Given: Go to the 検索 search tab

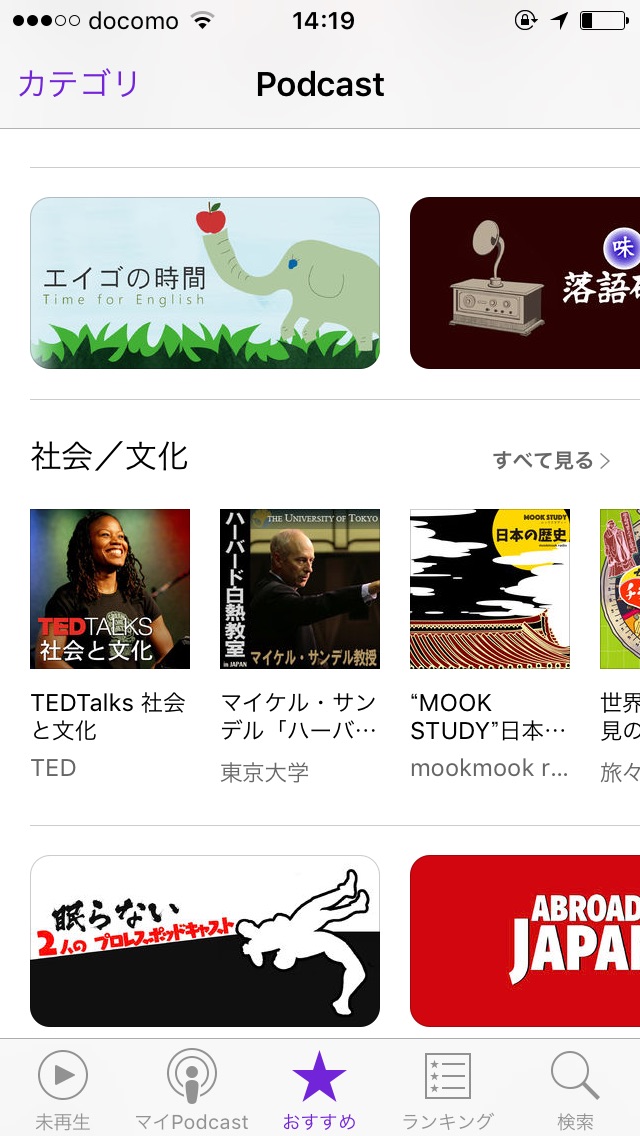Looking at the screenshot, I should pos(575,1090).
